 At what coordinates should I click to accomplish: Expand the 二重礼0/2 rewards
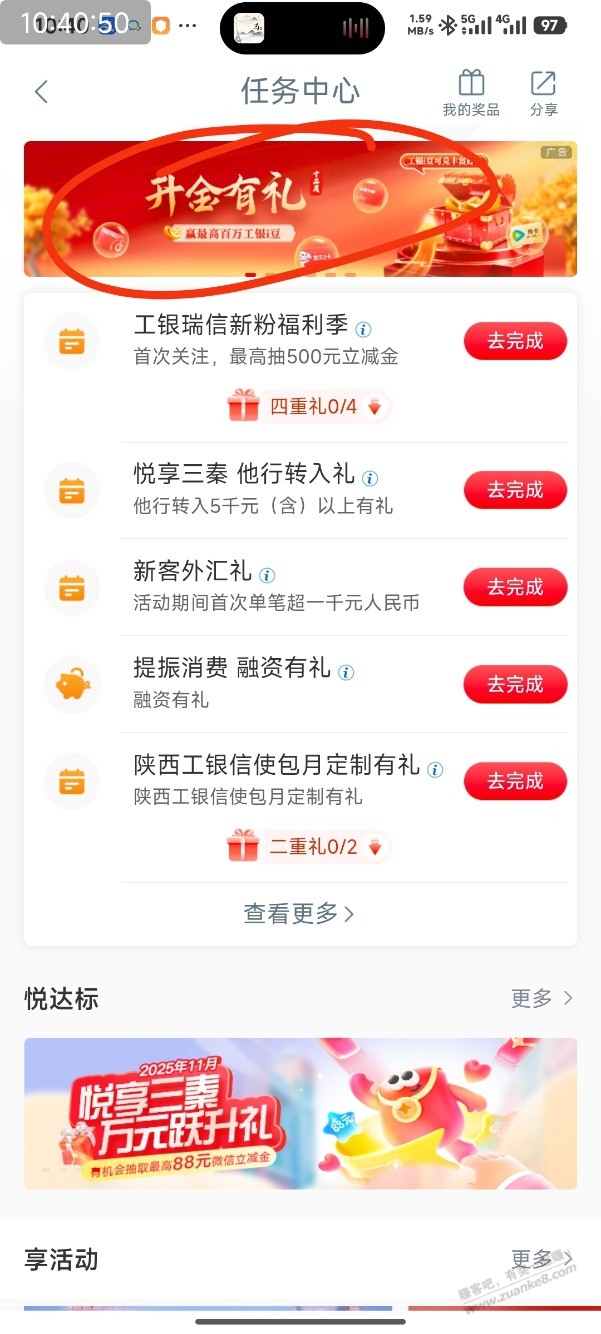click(x=308, y=847)
